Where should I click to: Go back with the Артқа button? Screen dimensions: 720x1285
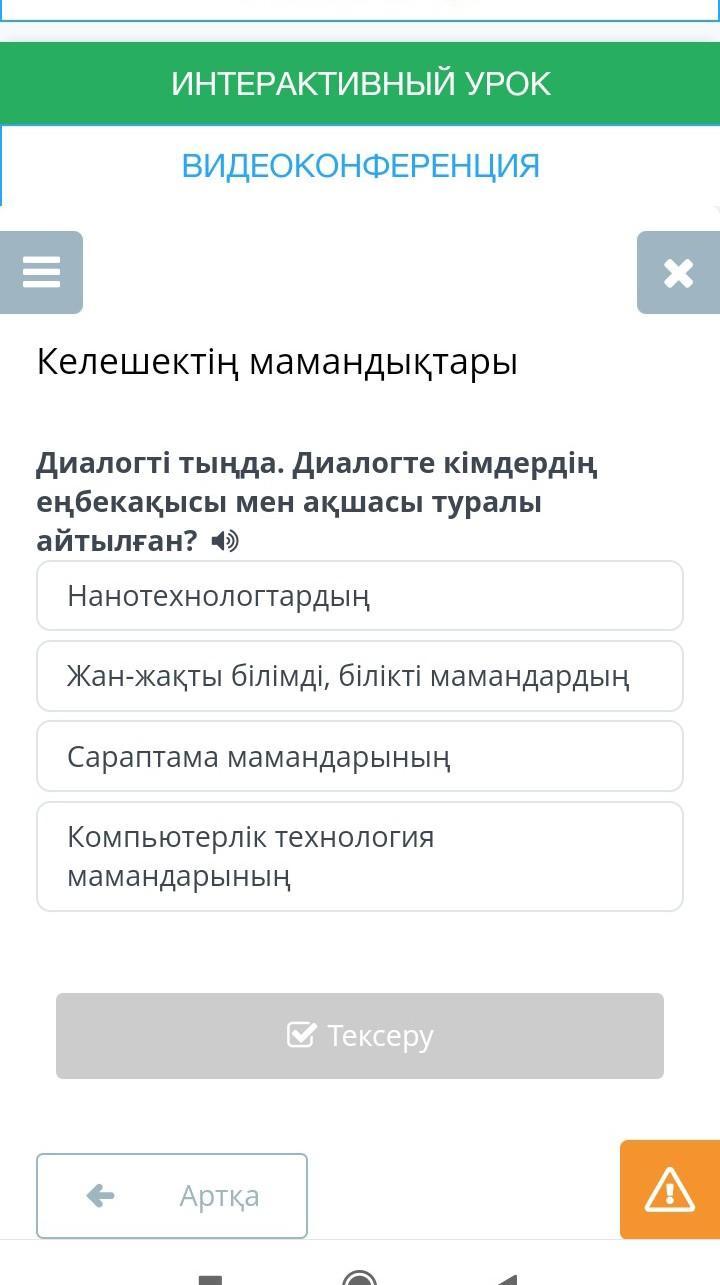172,1195
